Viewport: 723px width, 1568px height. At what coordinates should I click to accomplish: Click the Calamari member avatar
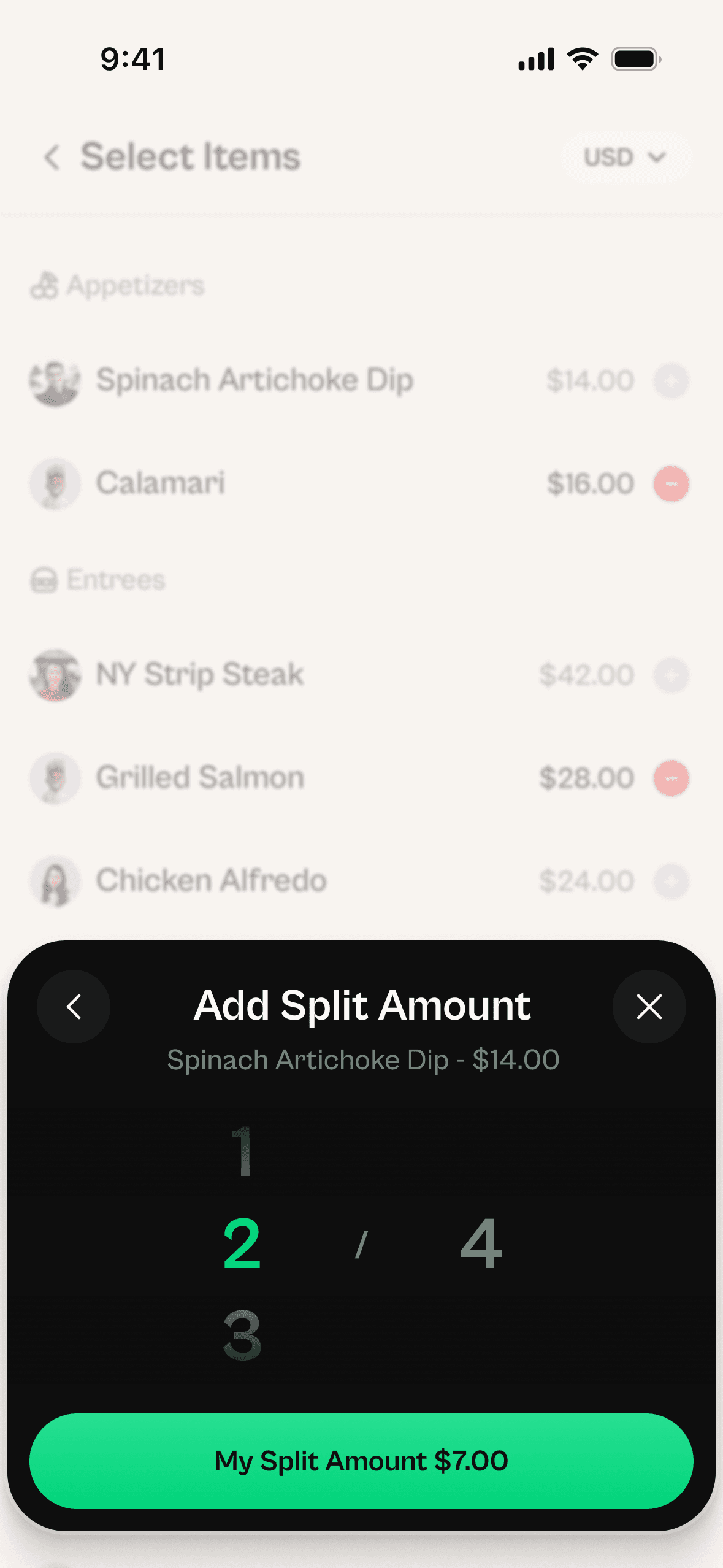coord(54,484)
